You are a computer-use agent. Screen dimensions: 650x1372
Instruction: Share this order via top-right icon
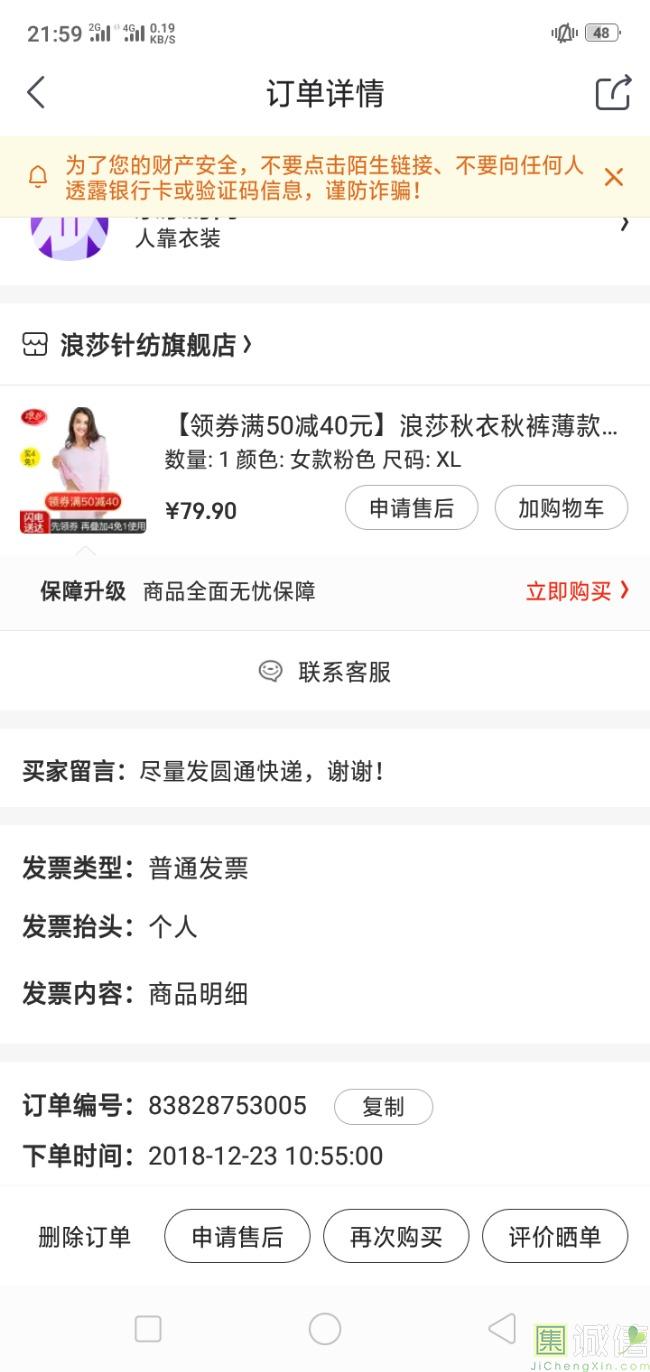coord(613,93)
